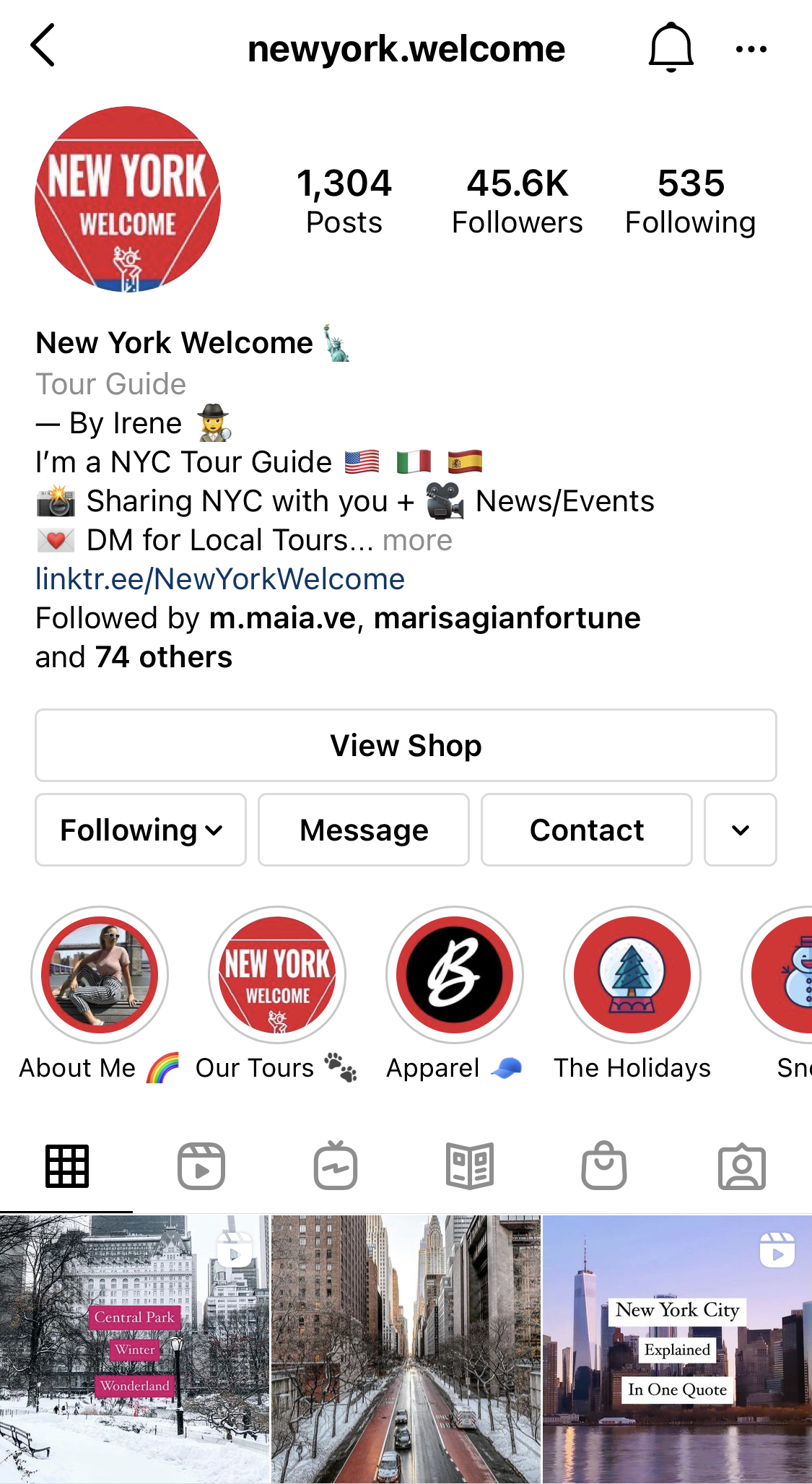Switch to the shop bag tab
Image resolution: width=812 pixels, height=1484 pixels.
pos(604,1166)
